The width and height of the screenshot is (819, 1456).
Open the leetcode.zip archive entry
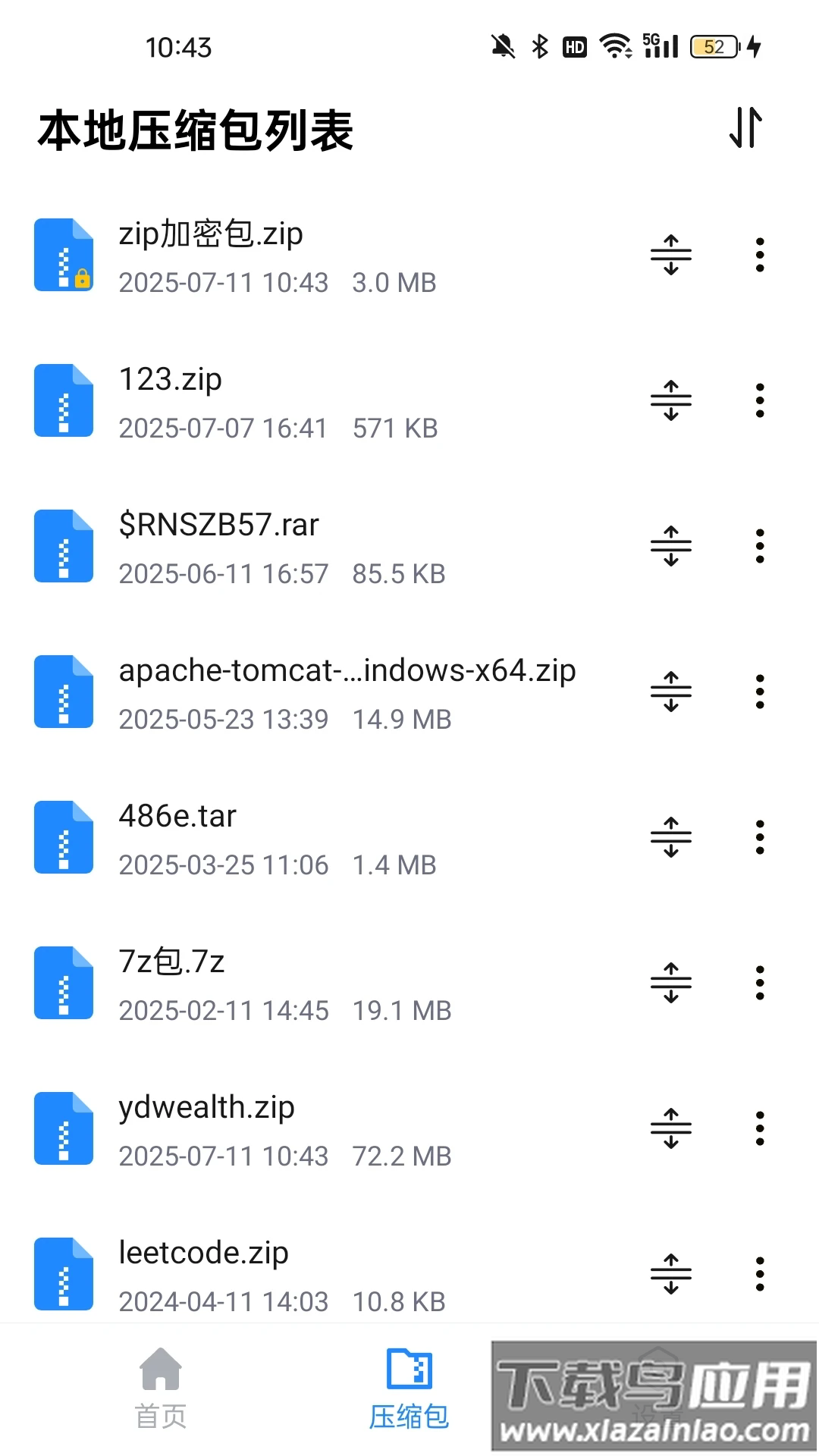(x=203, y=1252)
